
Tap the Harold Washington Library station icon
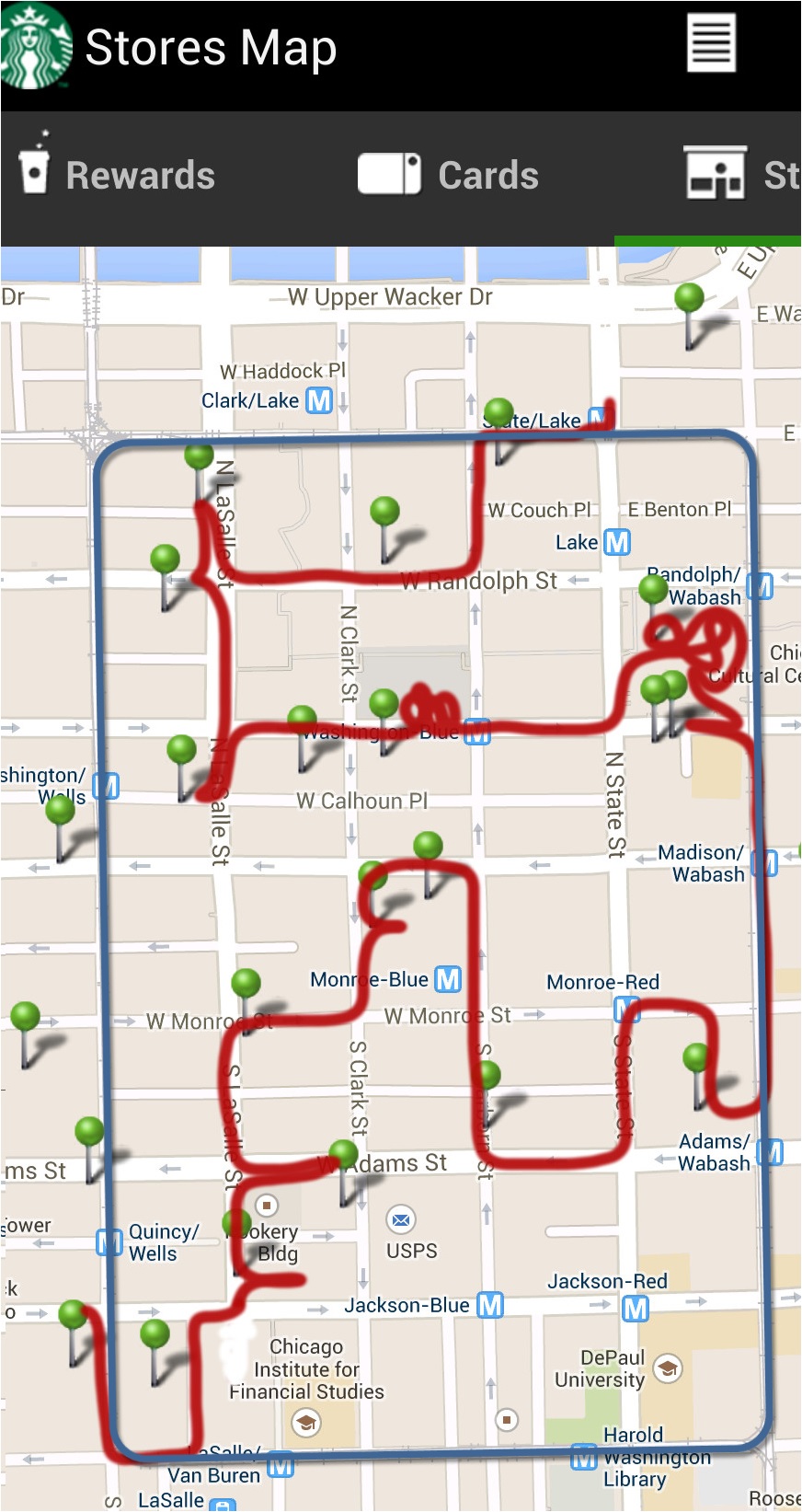[581, 1460]
